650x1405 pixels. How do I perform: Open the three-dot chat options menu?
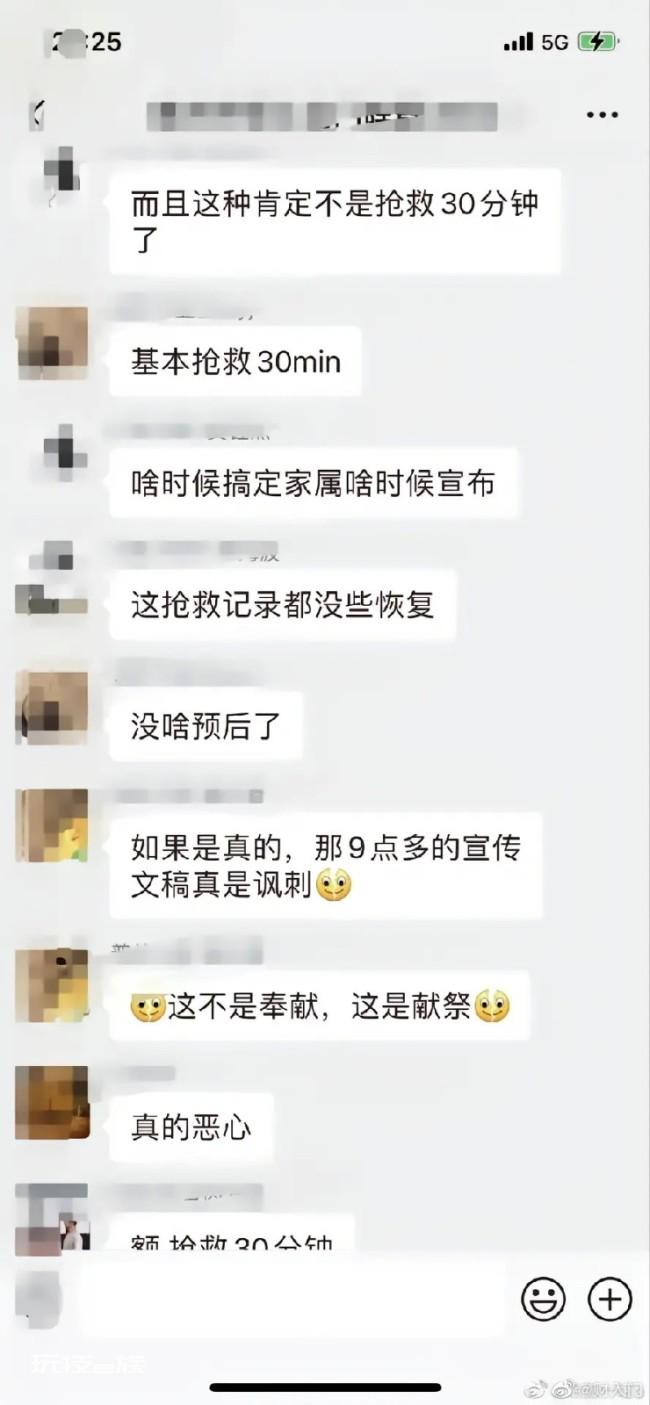click(602, 115)
